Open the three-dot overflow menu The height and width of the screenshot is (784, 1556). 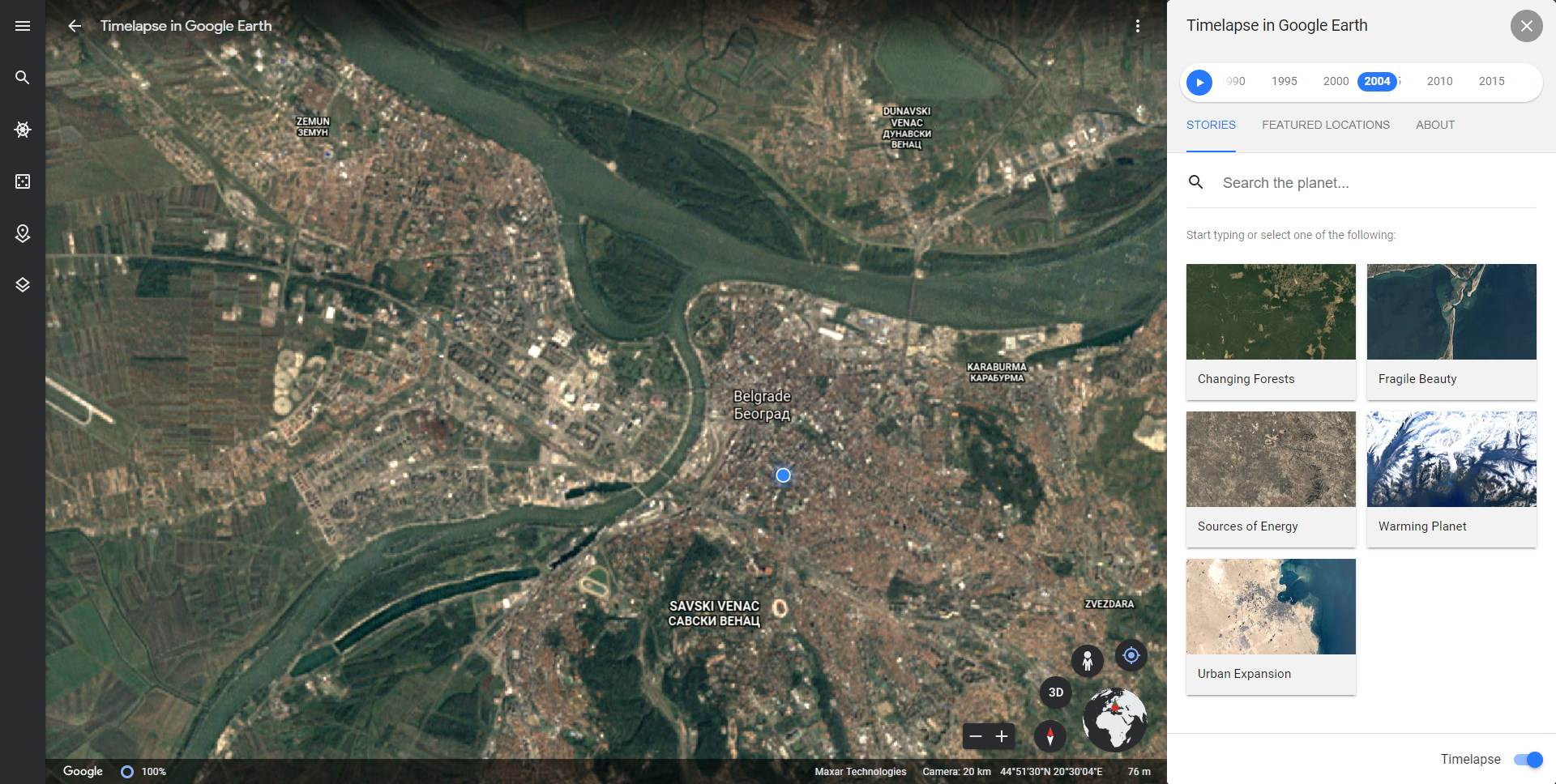1138,26
